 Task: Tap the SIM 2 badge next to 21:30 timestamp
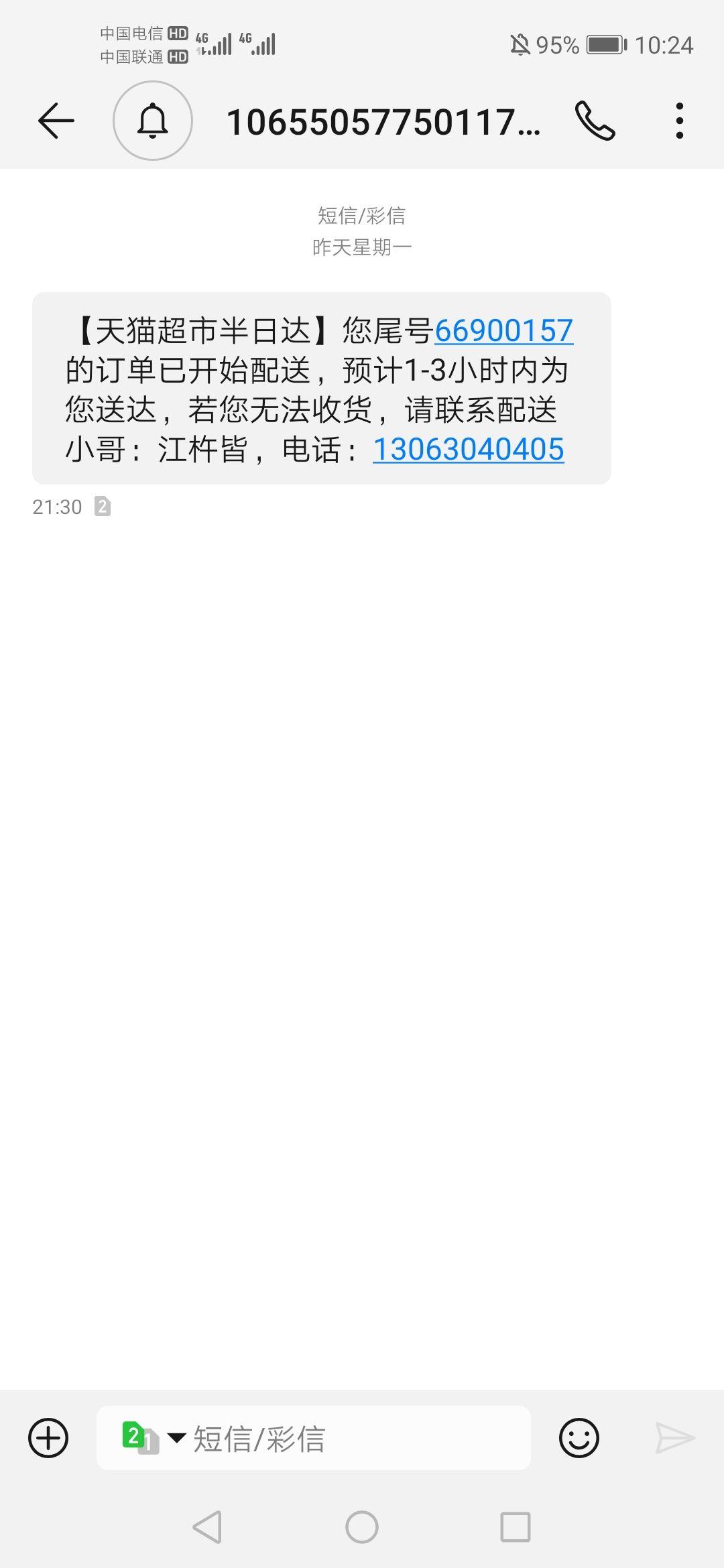coord(102,507)
